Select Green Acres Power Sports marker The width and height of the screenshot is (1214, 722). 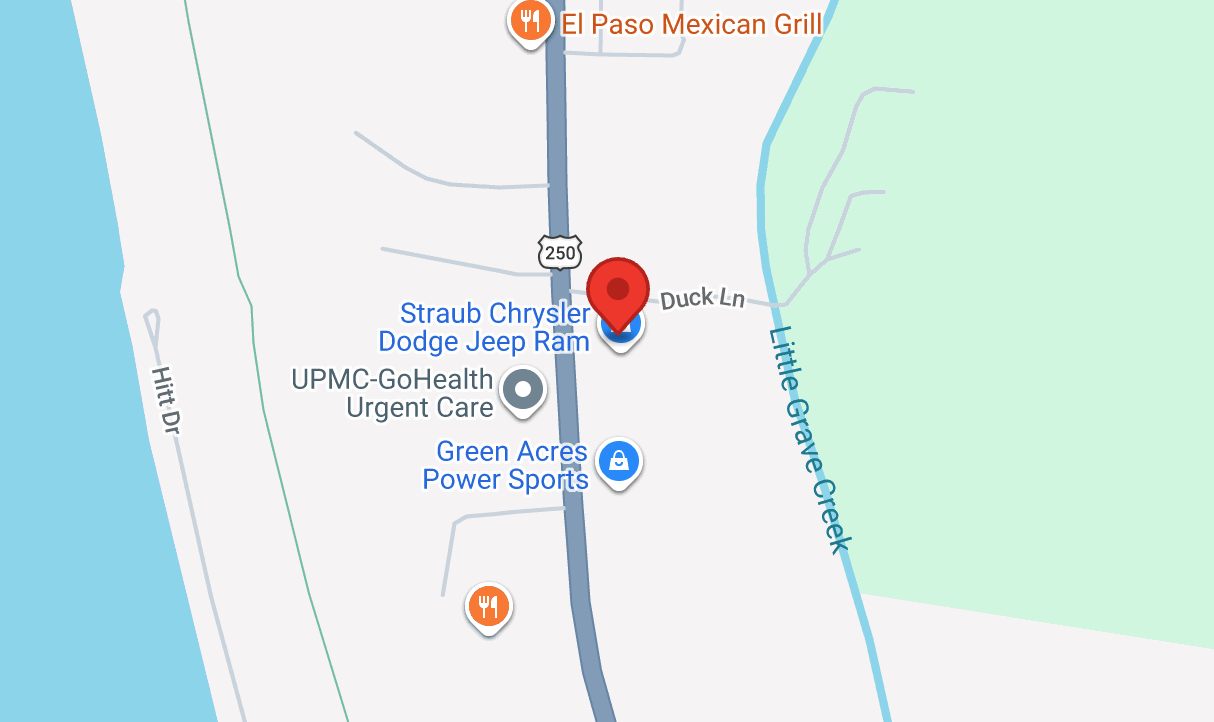pos(619,462)
